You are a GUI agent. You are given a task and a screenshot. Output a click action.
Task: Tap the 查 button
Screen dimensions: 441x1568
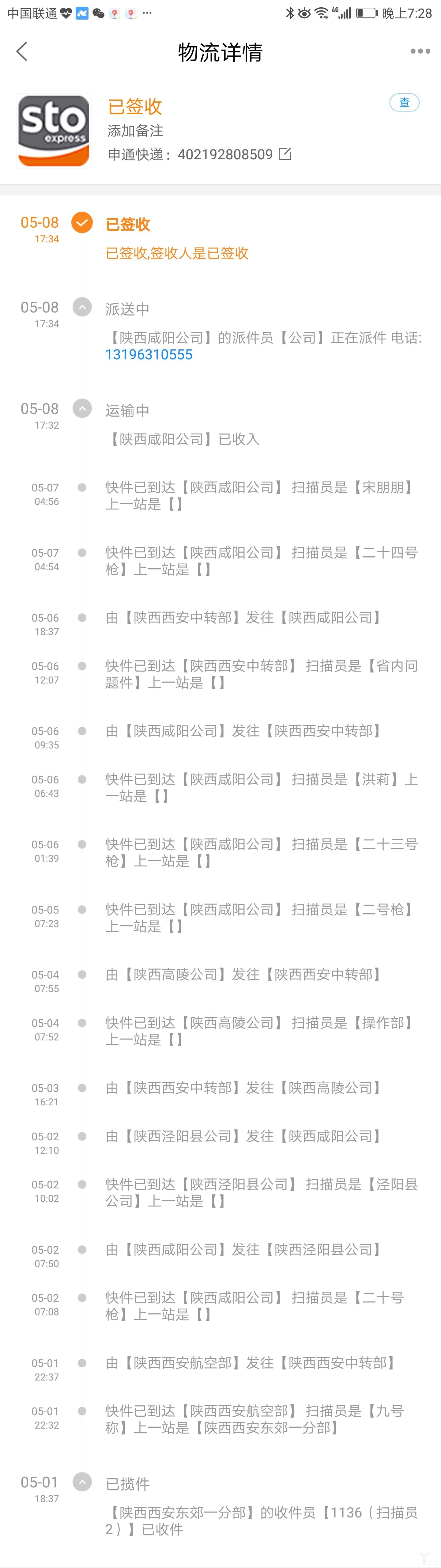[404, 102]
